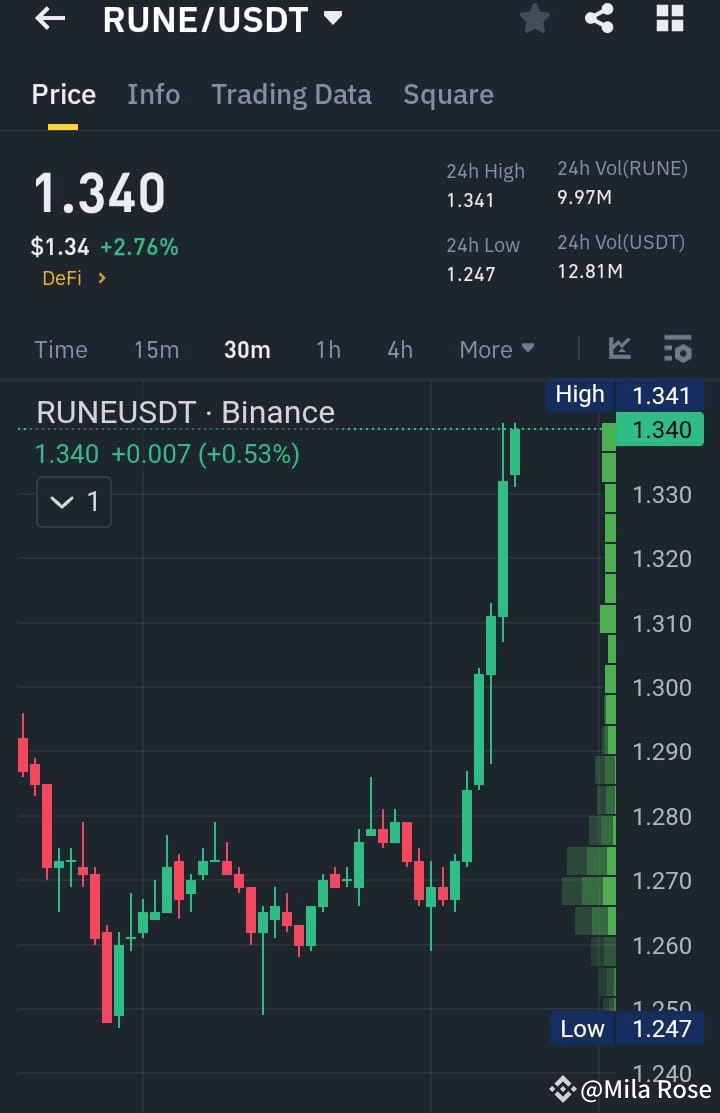This screenshot has height=1113, width=720.
Task: Select the line chart style icon
Action: click(619, 348)
